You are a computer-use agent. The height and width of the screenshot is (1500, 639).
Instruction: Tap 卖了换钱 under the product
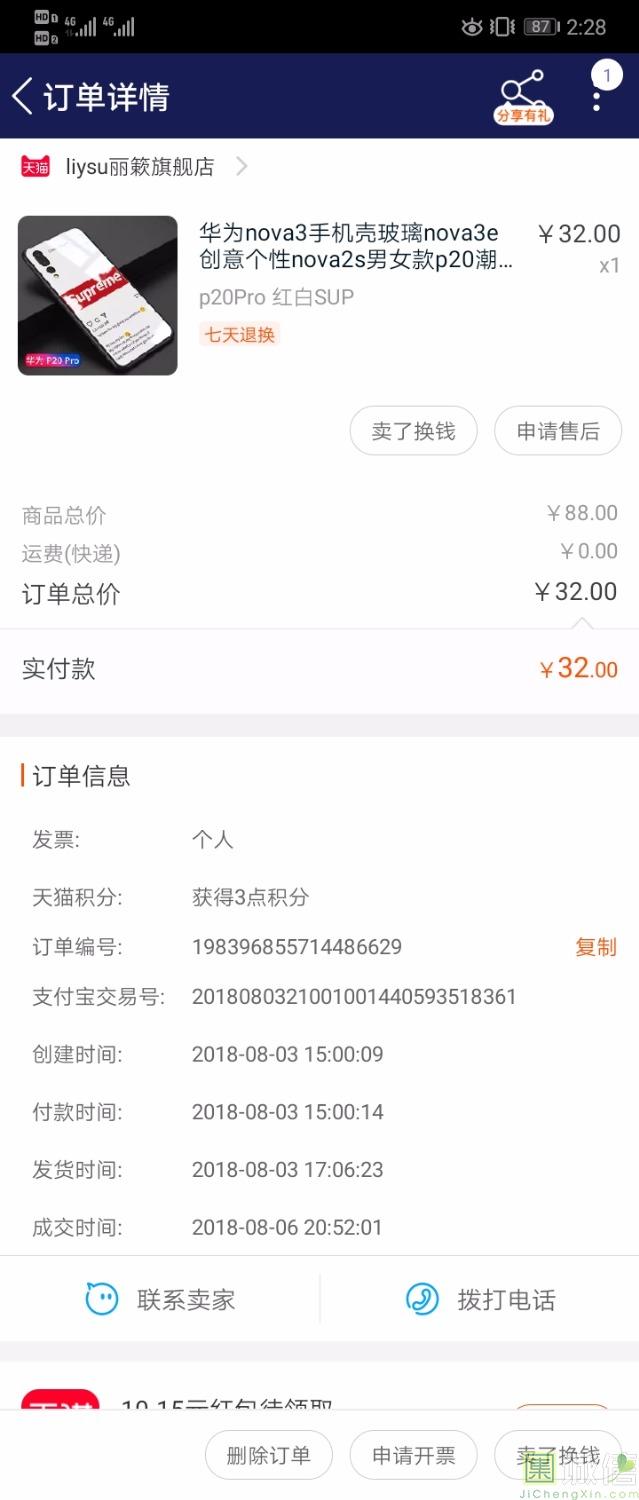413,431
